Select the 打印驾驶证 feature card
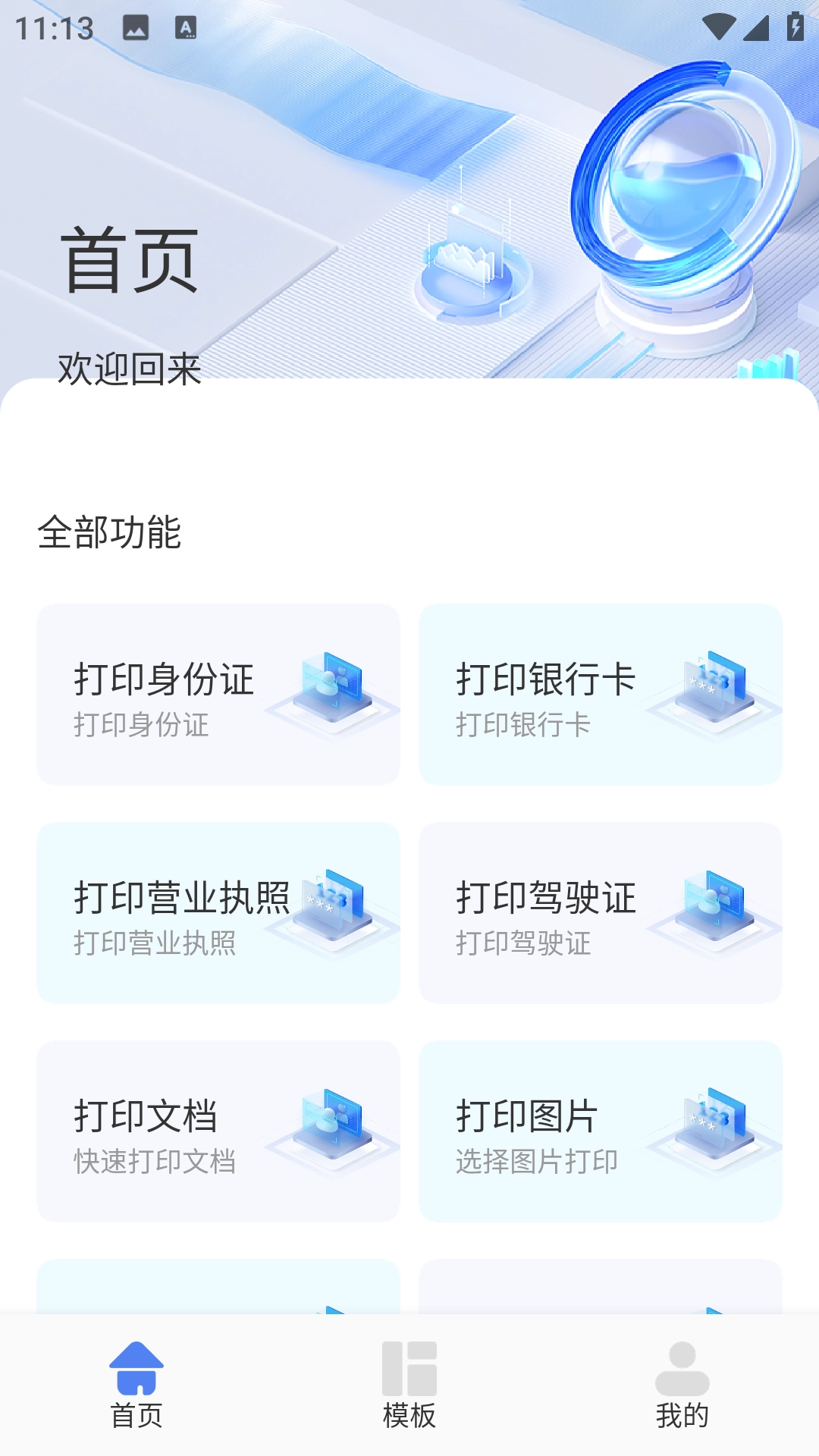Screen dimensions: 819x1456 [x=601, y=914]
